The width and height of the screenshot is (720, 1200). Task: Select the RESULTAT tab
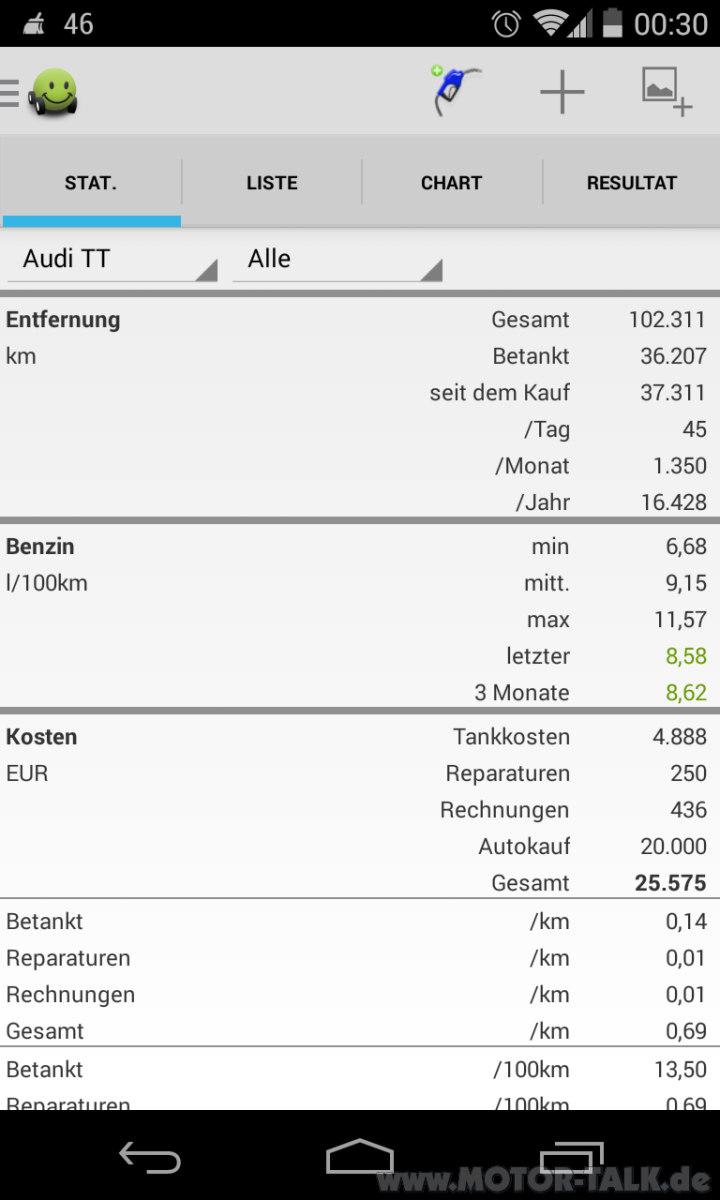tap(632, 182)
